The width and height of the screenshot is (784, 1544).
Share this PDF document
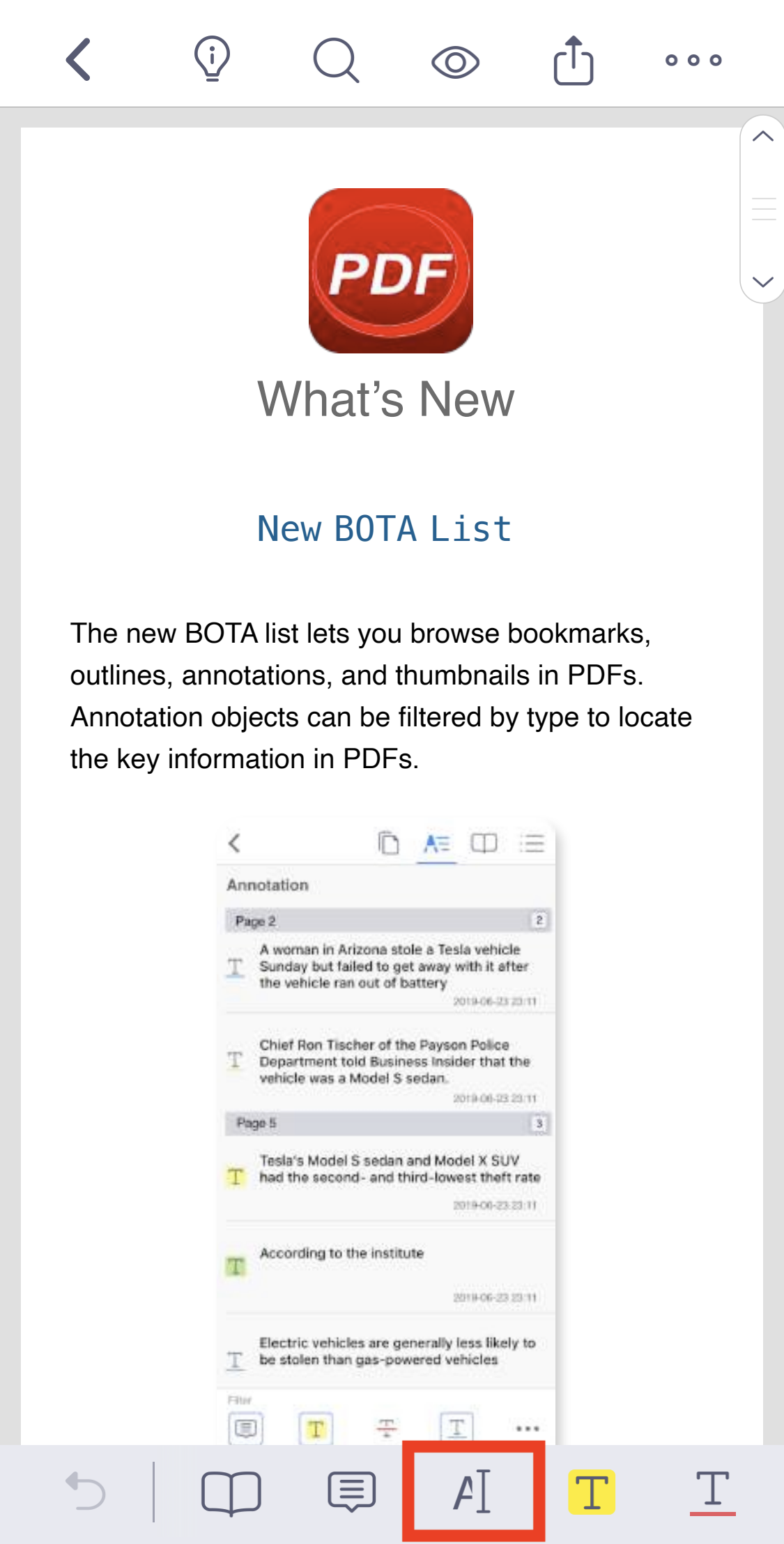coord(574,61)
